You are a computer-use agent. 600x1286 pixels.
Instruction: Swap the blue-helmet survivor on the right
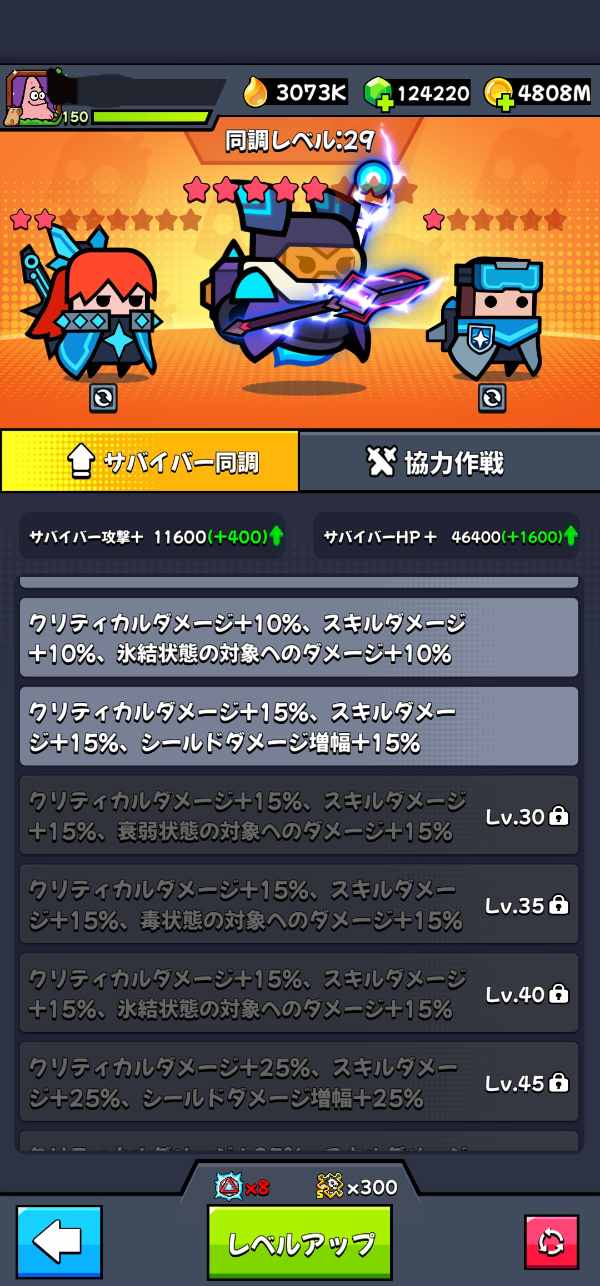coord(491,397)
